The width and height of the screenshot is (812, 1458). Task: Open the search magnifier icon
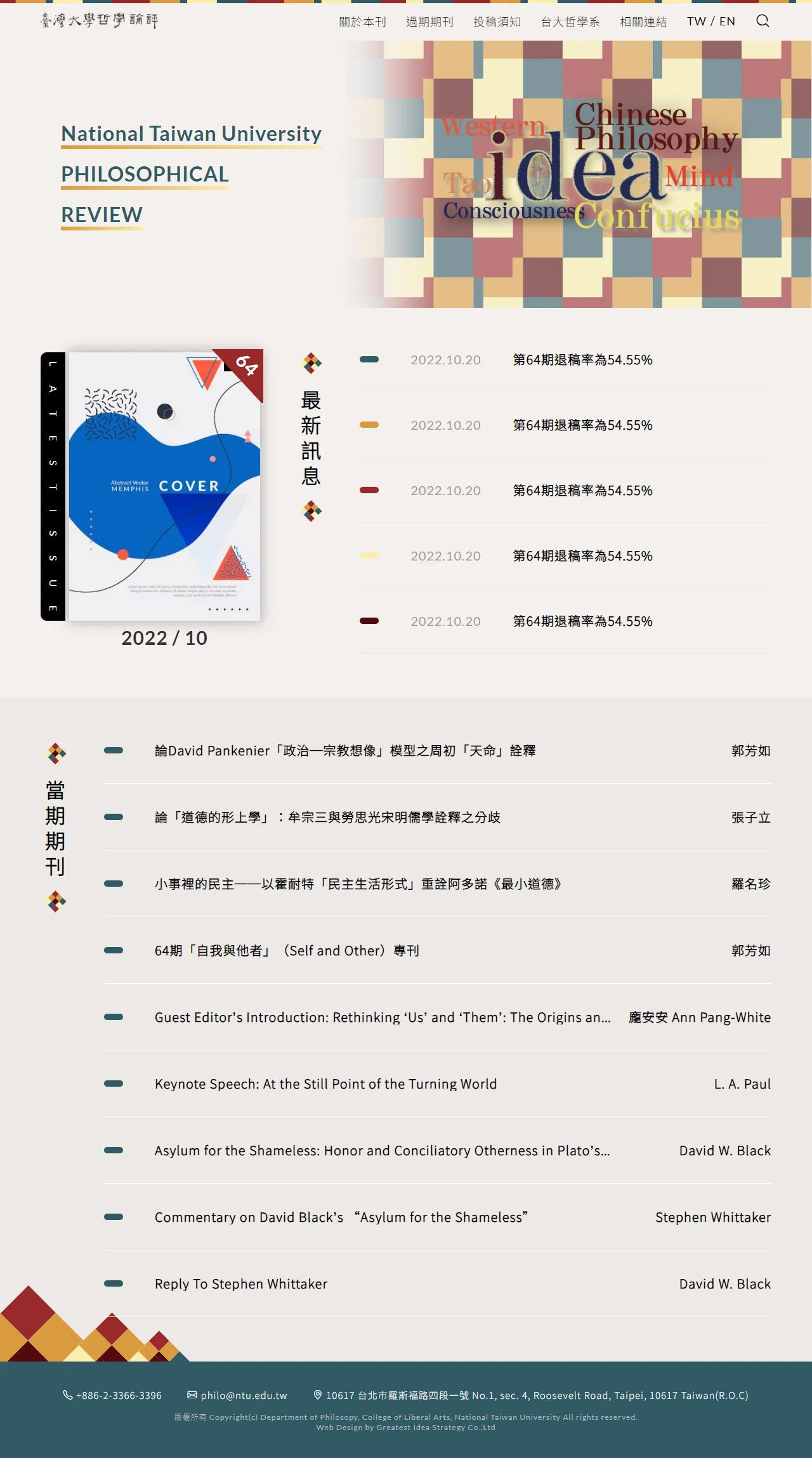click(x=763, y=21)
